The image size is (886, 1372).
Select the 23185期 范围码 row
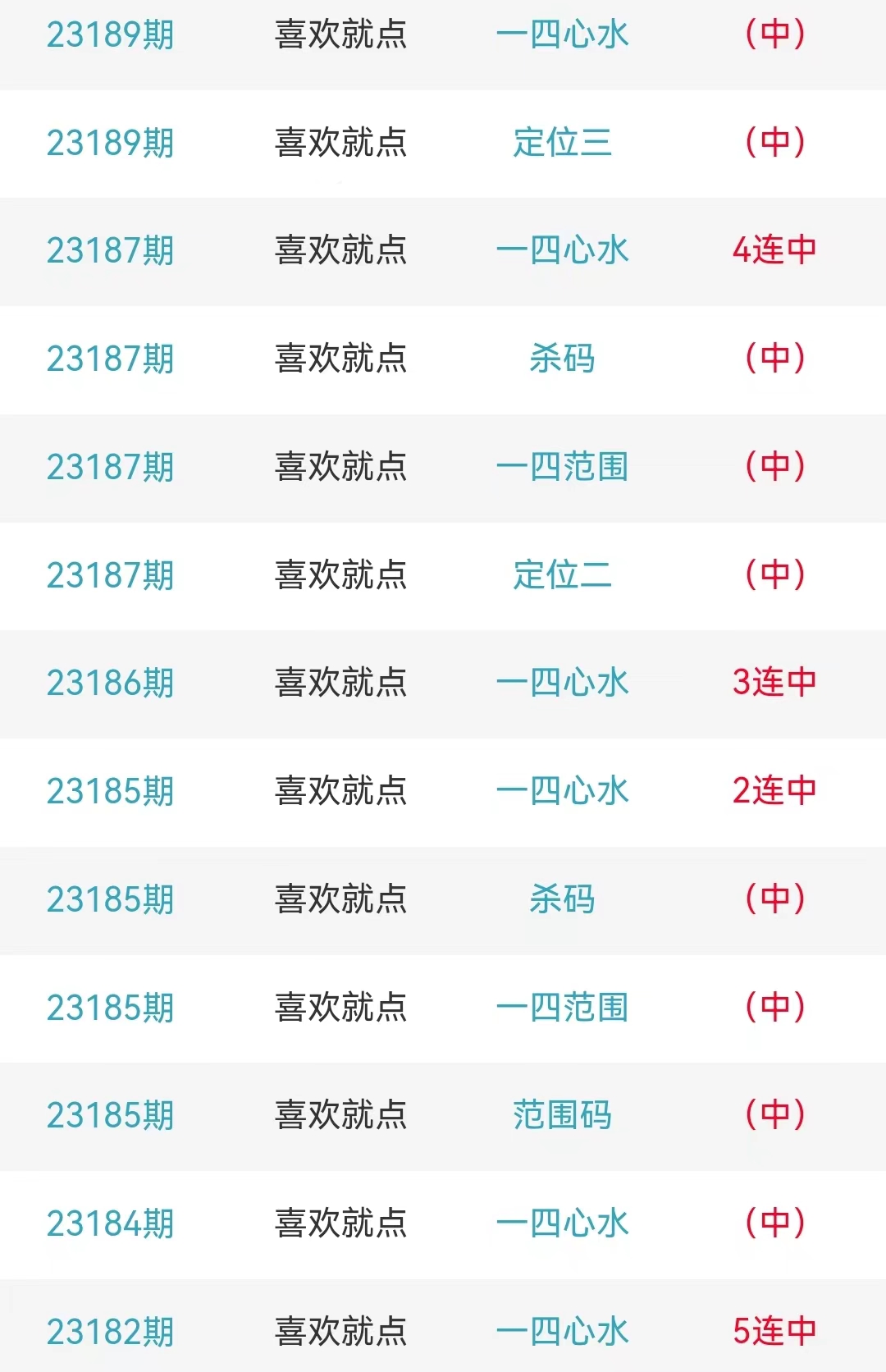562,1115
